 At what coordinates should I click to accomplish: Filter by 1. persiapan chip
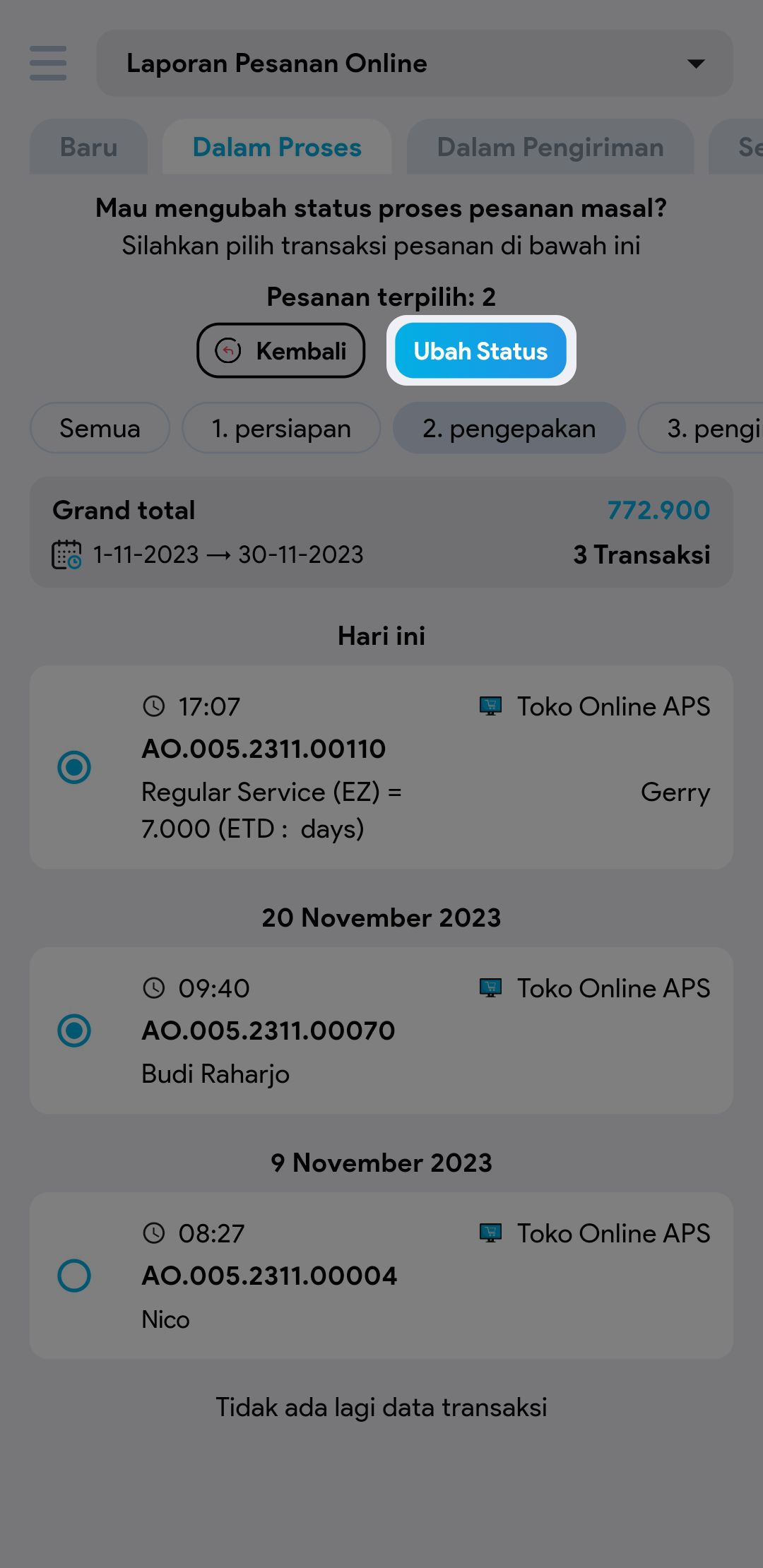coord(281,428)
